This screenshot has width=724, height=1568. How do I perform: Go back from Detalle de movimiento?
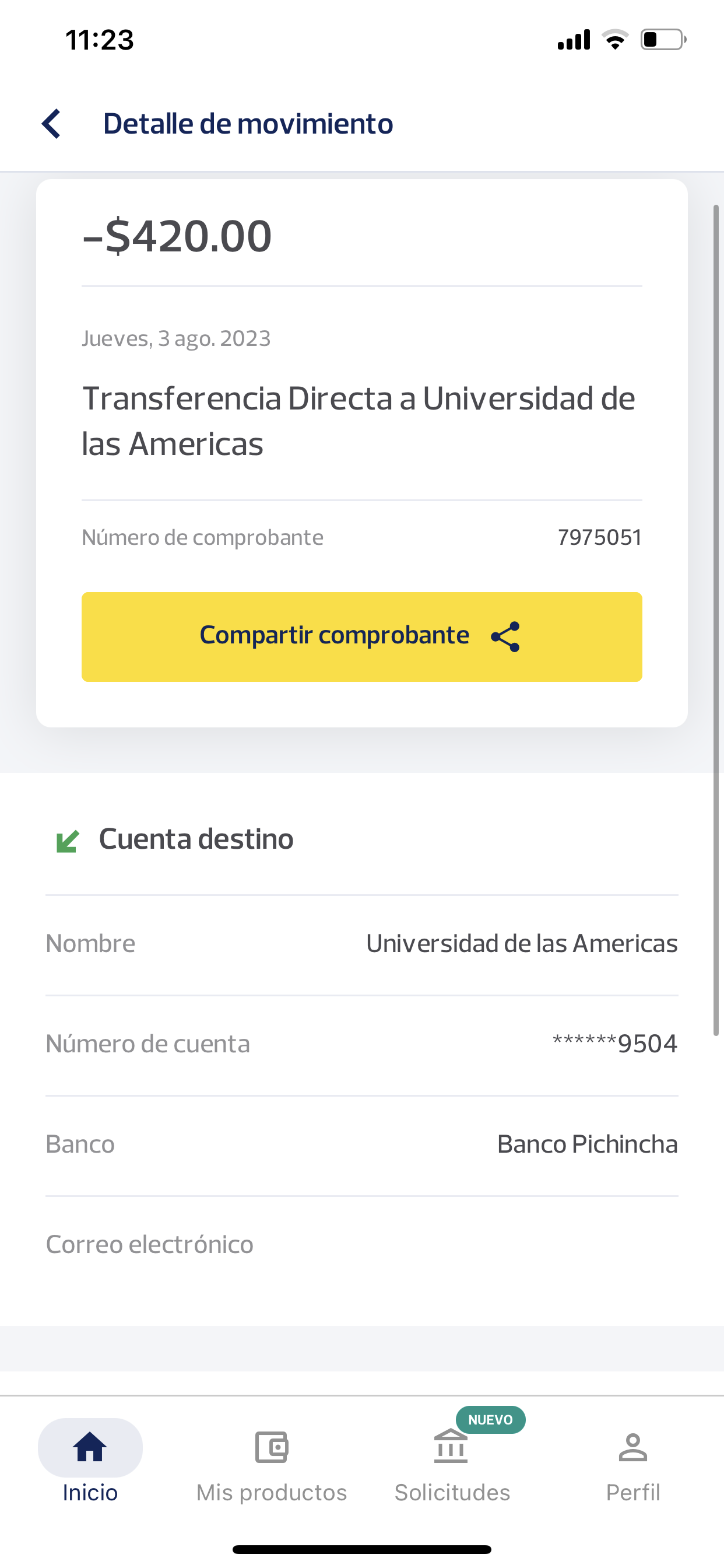pyautogui.click(x=52, y=124)
